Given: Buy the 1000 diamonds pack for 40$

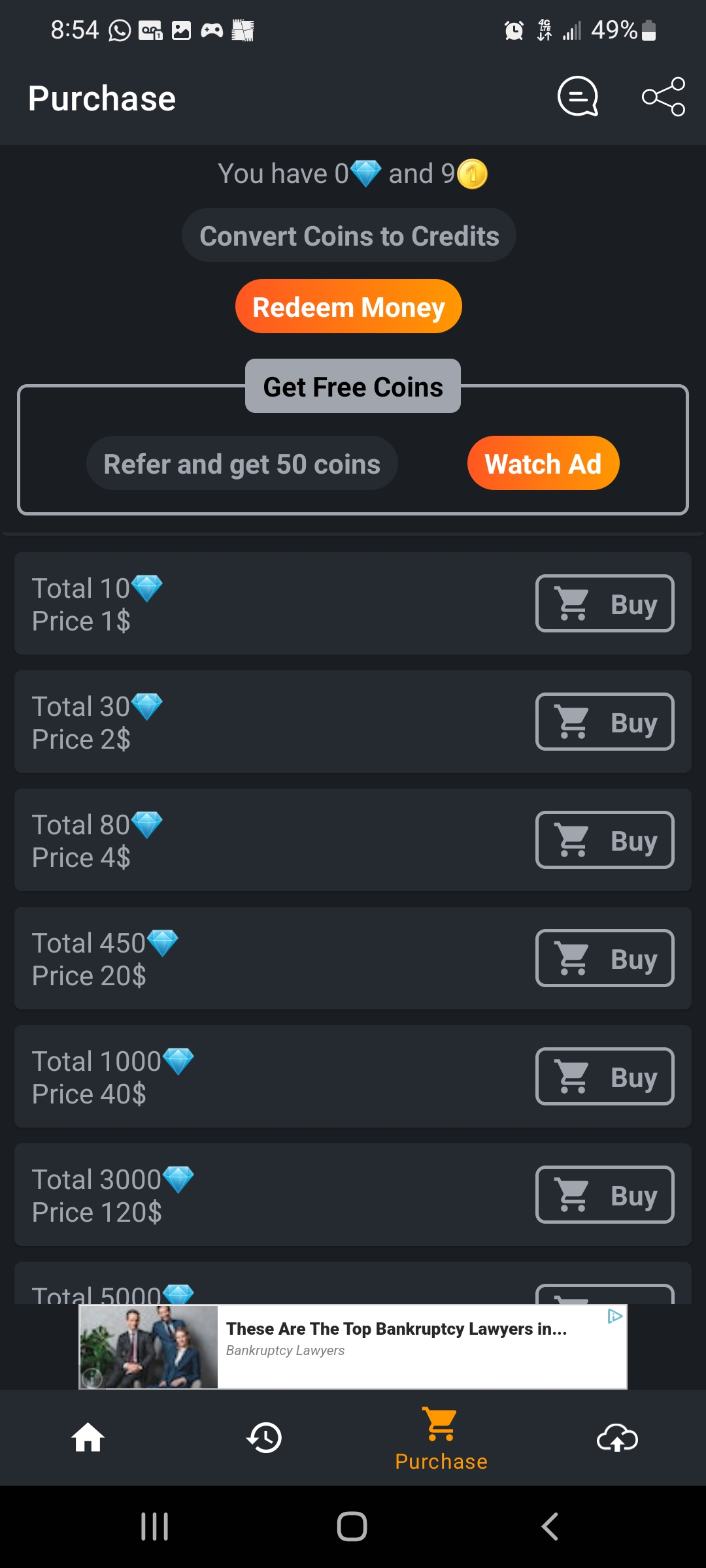Looking at the screenshot, I should click(x=605, y=1077).
